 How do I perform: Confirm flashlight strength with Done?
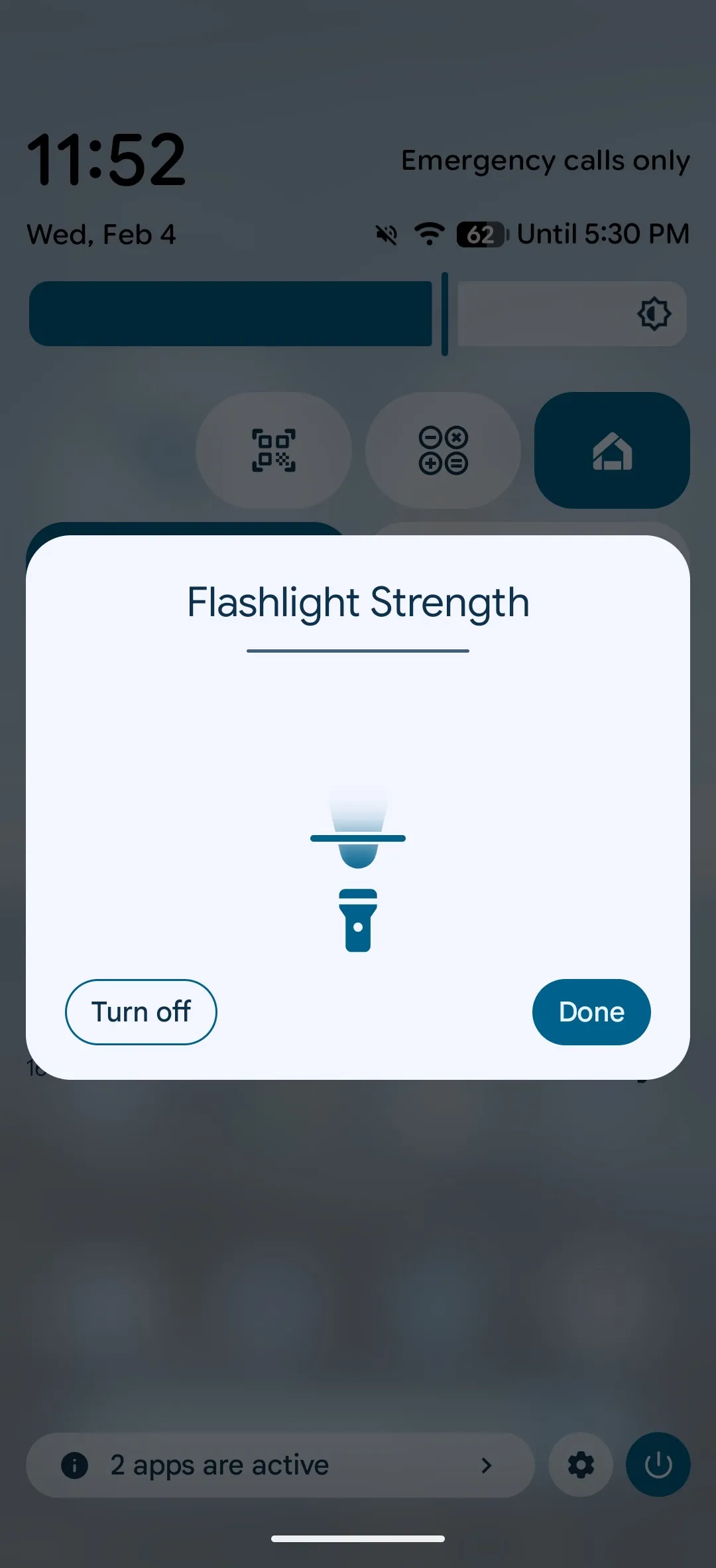click(591, 1012)
